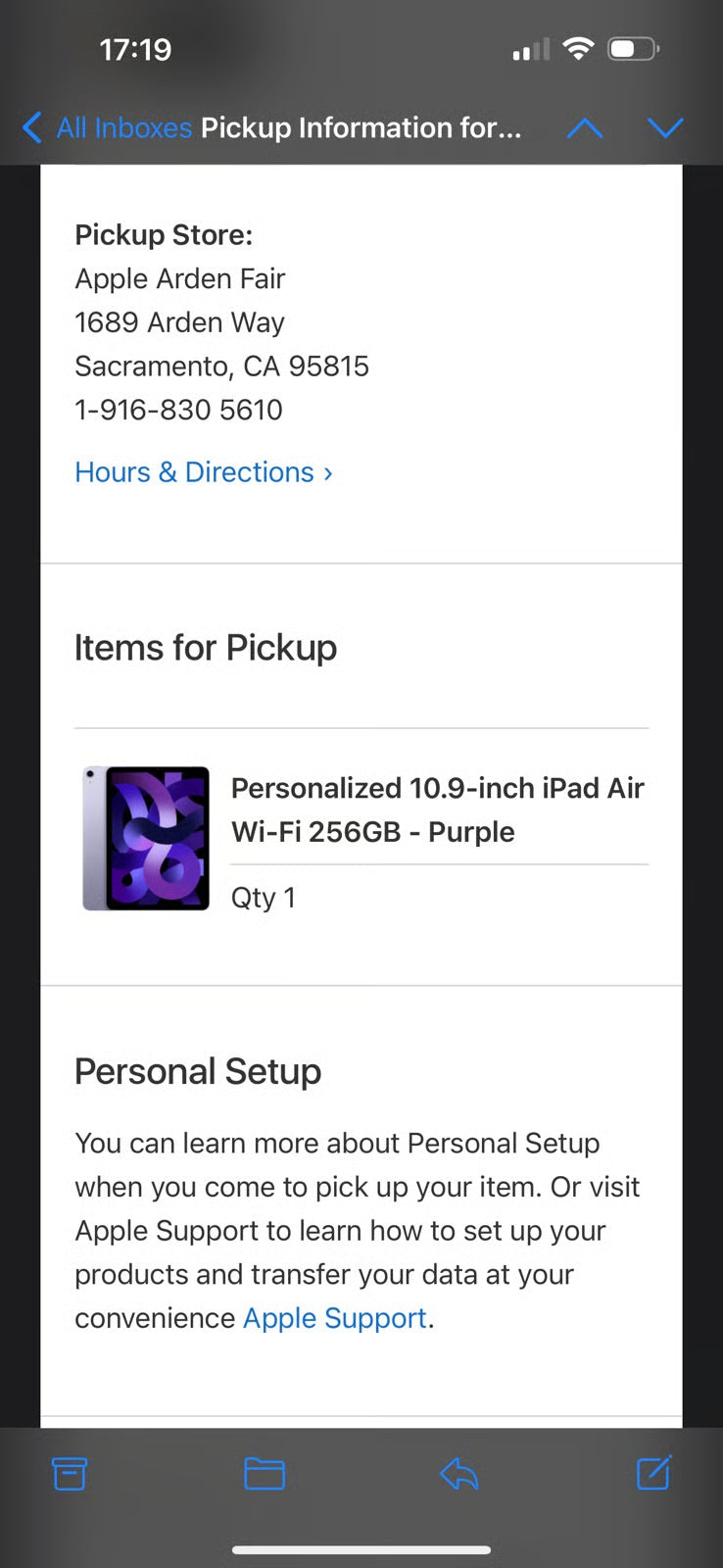Tap All Inboxes to go back

pos(123,127)
